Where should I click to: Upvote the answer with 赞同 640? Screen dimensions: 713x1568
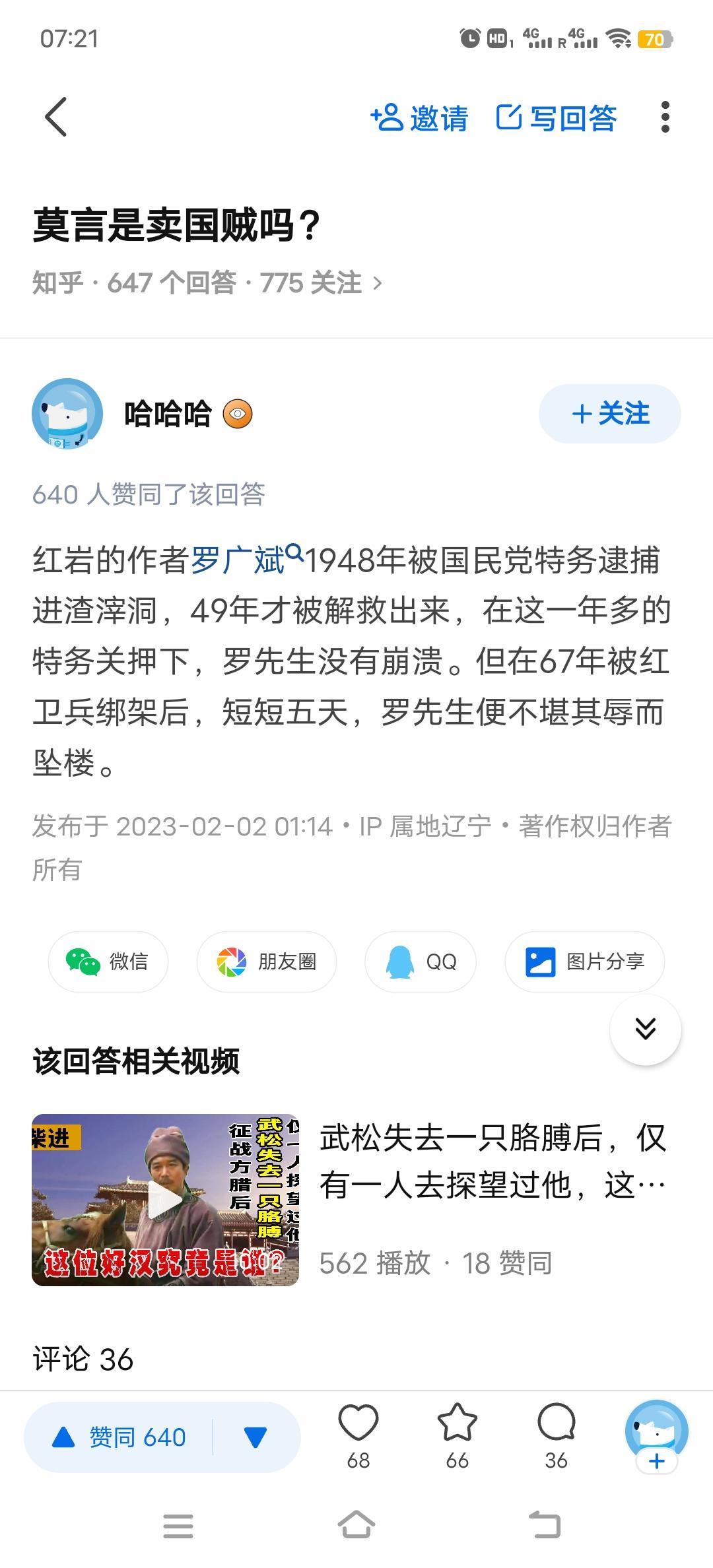point(119,1437)
